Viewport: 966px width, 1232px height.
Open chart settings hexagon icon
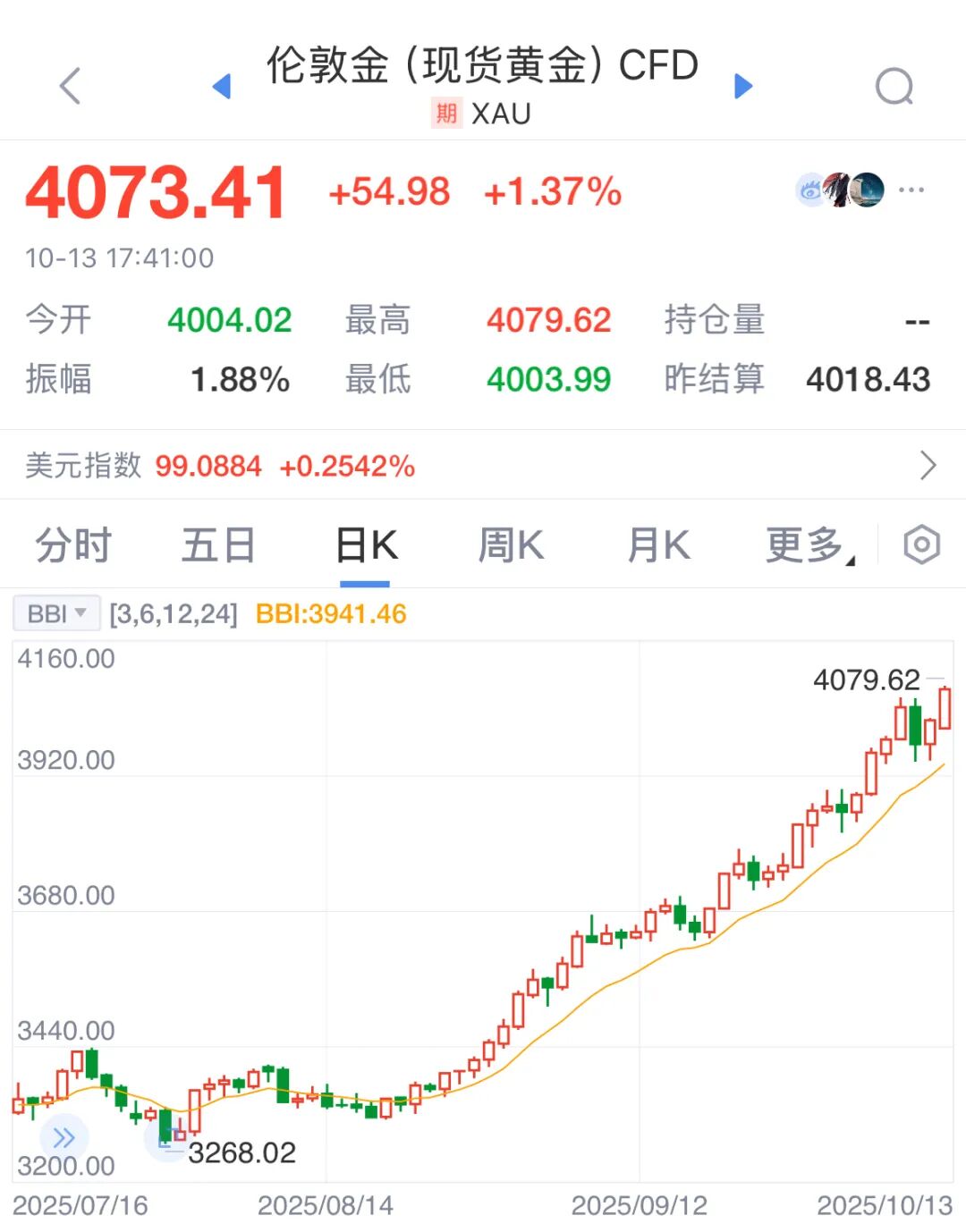click(x=921, y=544)
